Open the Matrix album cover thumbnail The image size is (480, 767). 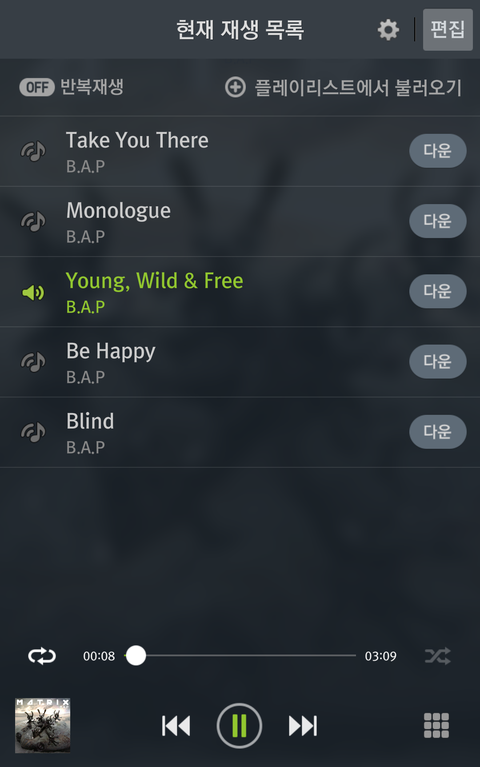(43, 725)
